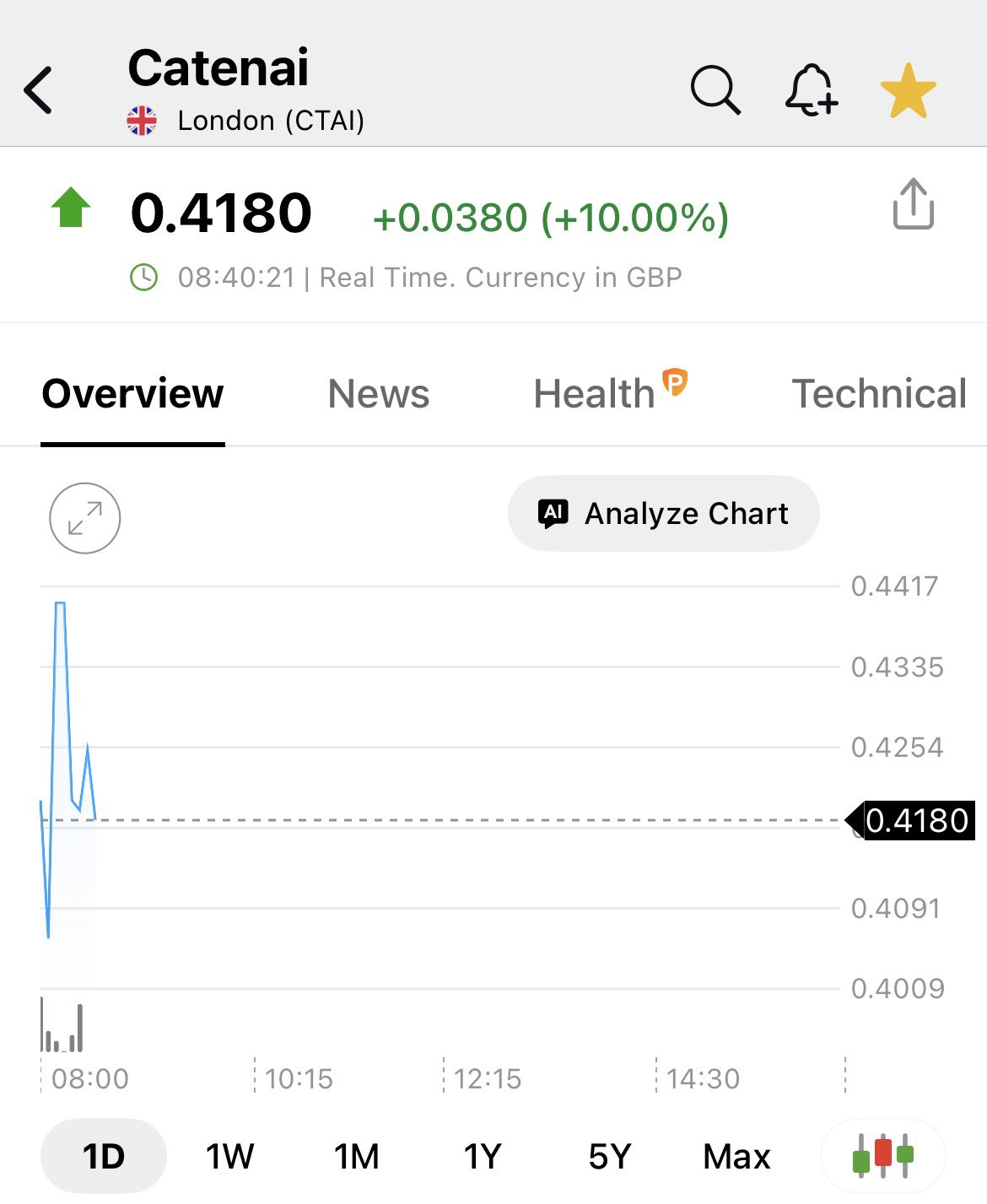
Task: Show the 1W chart range
Action: point(229,1156)
